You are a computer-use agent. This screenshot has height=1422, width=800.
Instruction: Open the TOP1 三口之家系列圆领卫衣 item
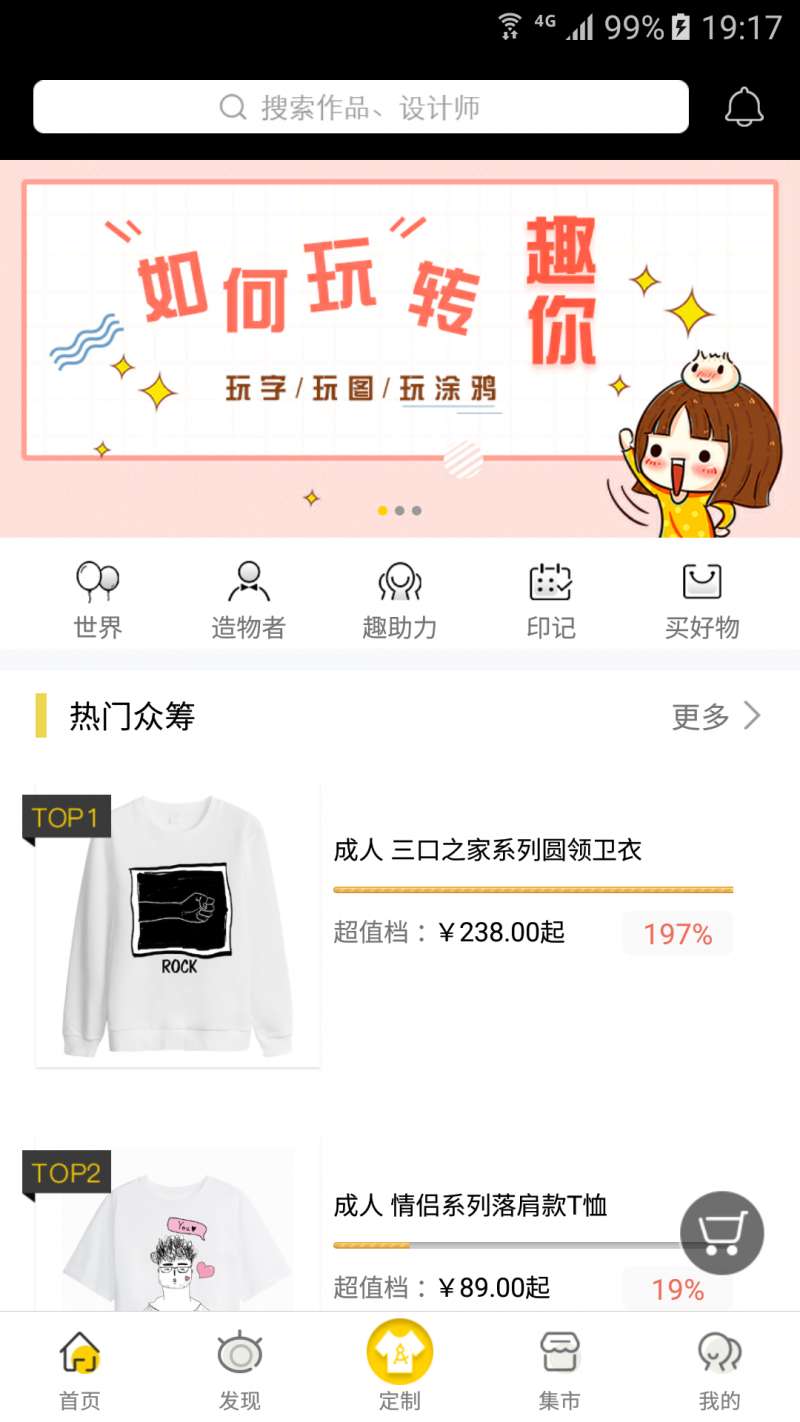tap(400, 925)
